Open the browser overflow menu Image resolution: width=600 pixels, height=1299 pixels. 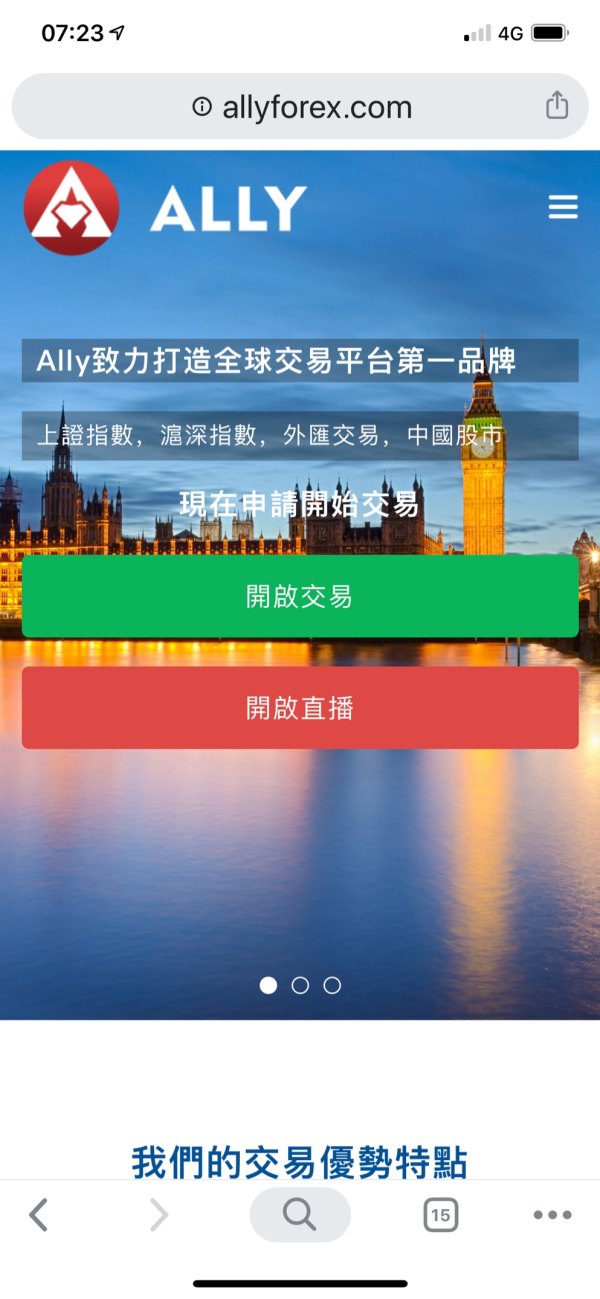point(552,1215)
